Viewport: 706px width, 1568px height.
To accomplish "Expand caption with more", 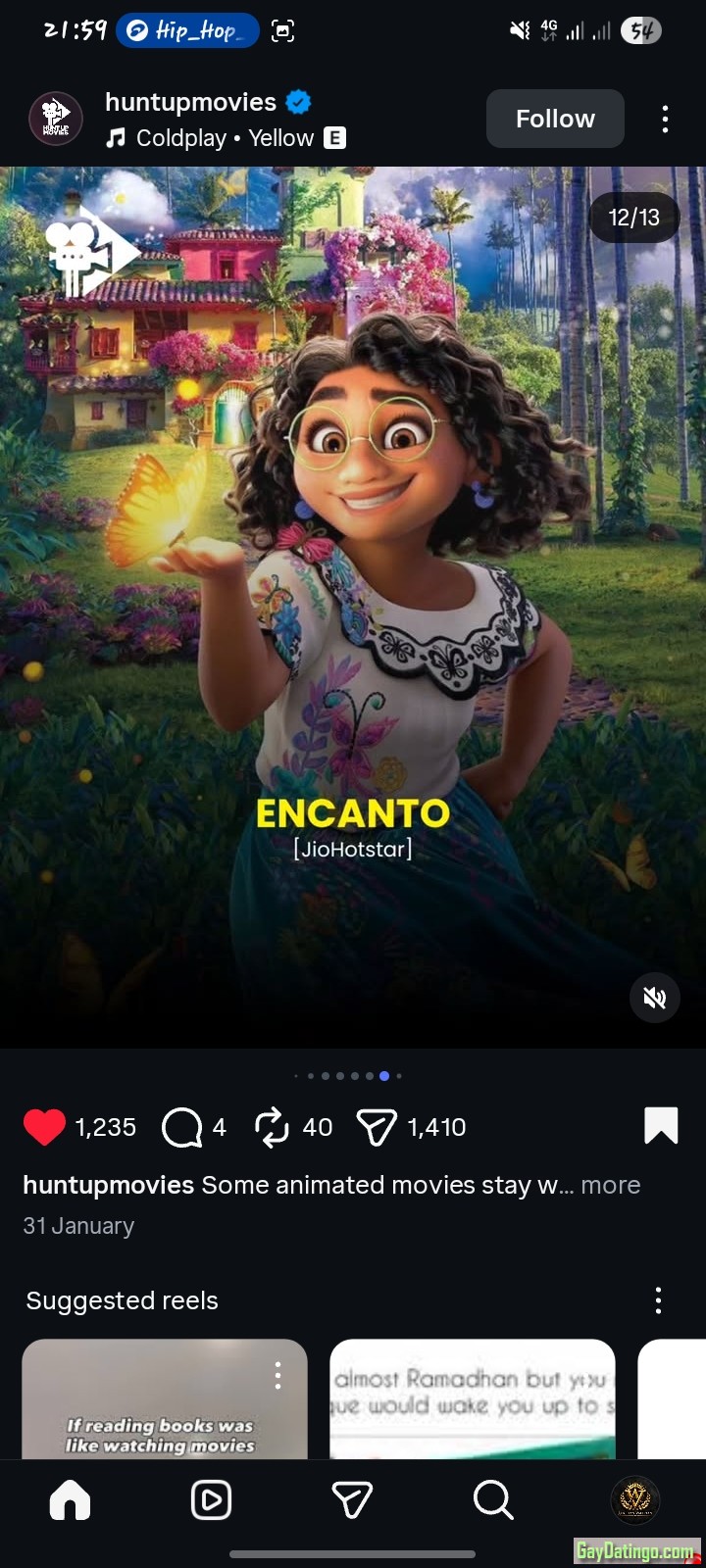I will click(610, 1185).
